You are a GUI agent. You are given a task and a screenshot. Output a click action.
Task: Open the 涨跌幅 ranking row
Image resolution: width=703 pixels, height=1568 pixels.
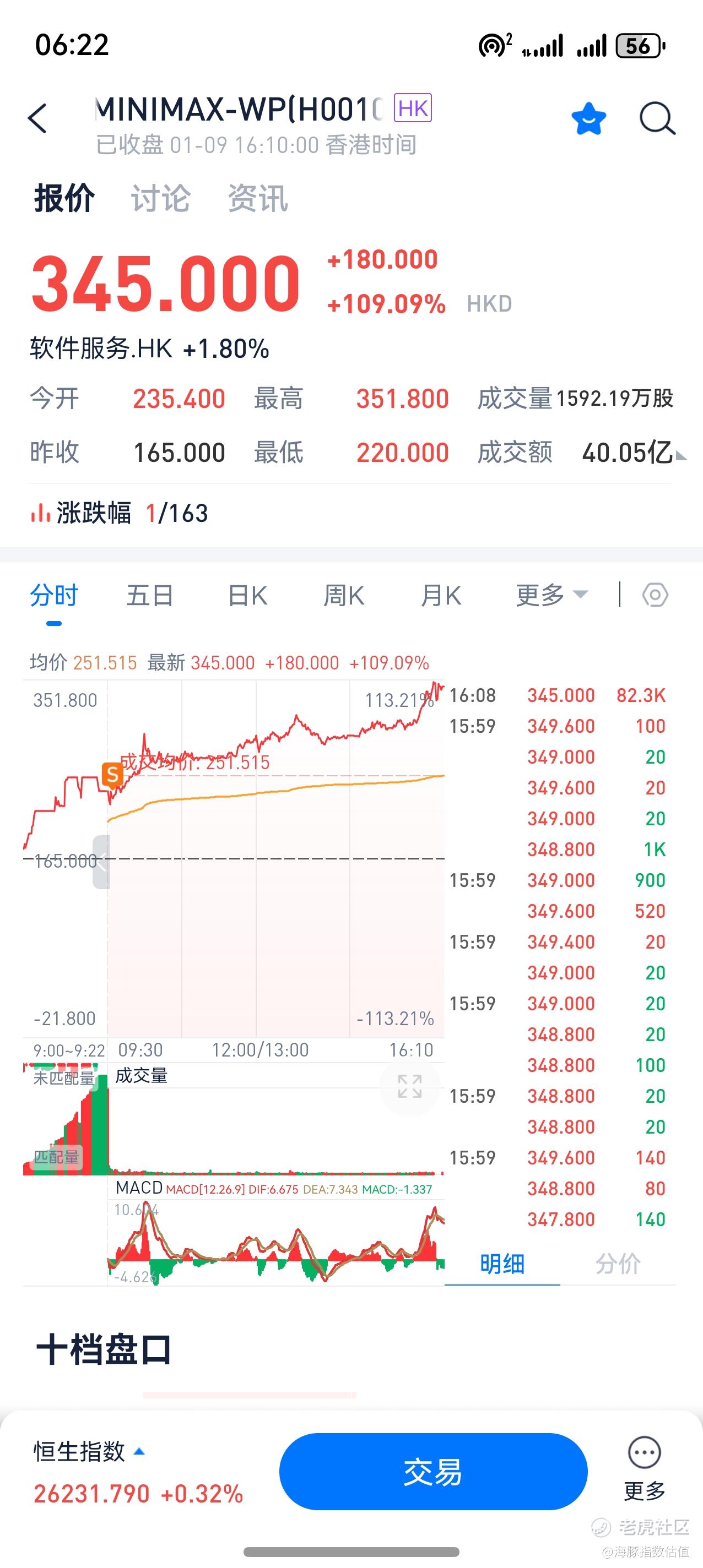(120, 513)
